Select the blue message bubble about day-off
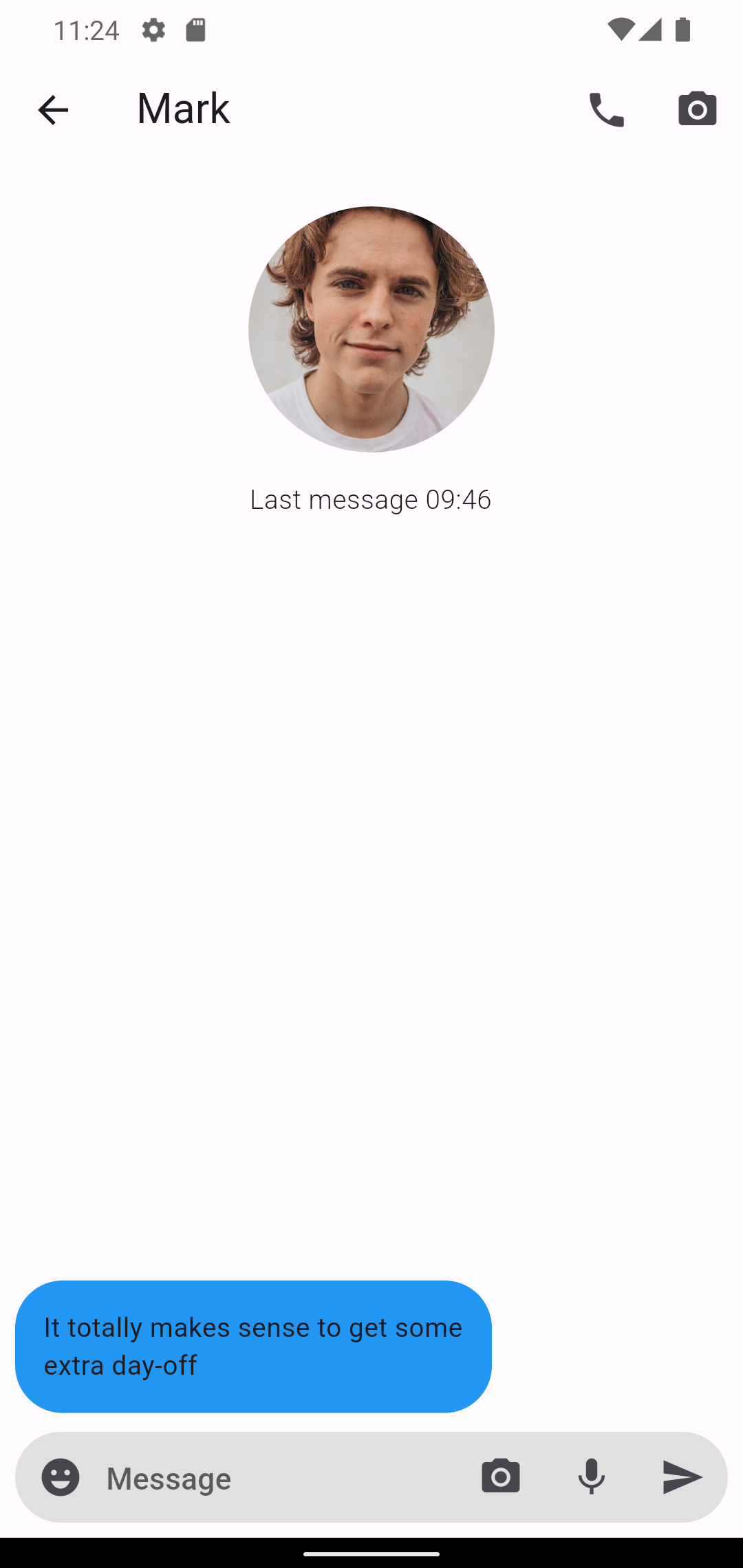Viewport: 743px width, 1568px height. click(252, 1346)
